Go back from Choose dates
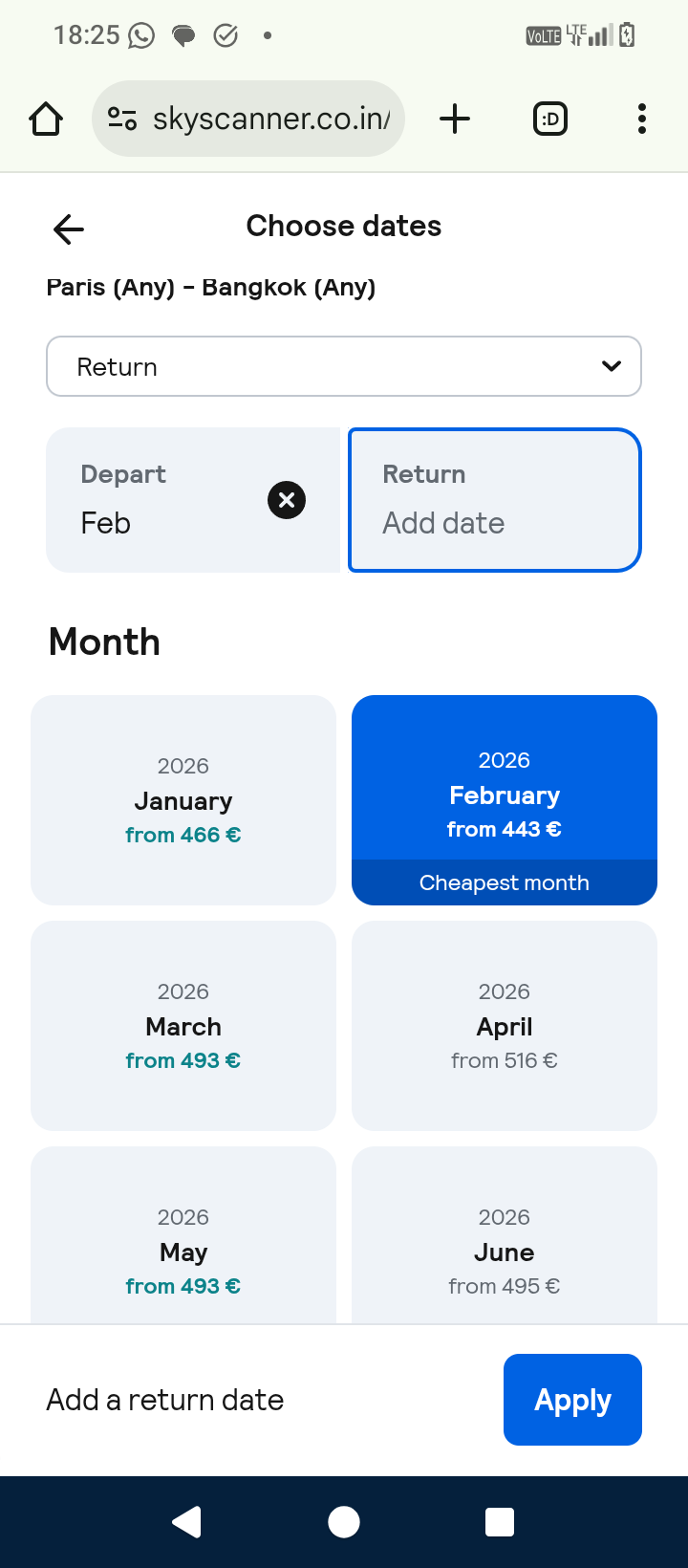Image resolution: width=688 pixels, height=1568 pixels. coord(69,229)
